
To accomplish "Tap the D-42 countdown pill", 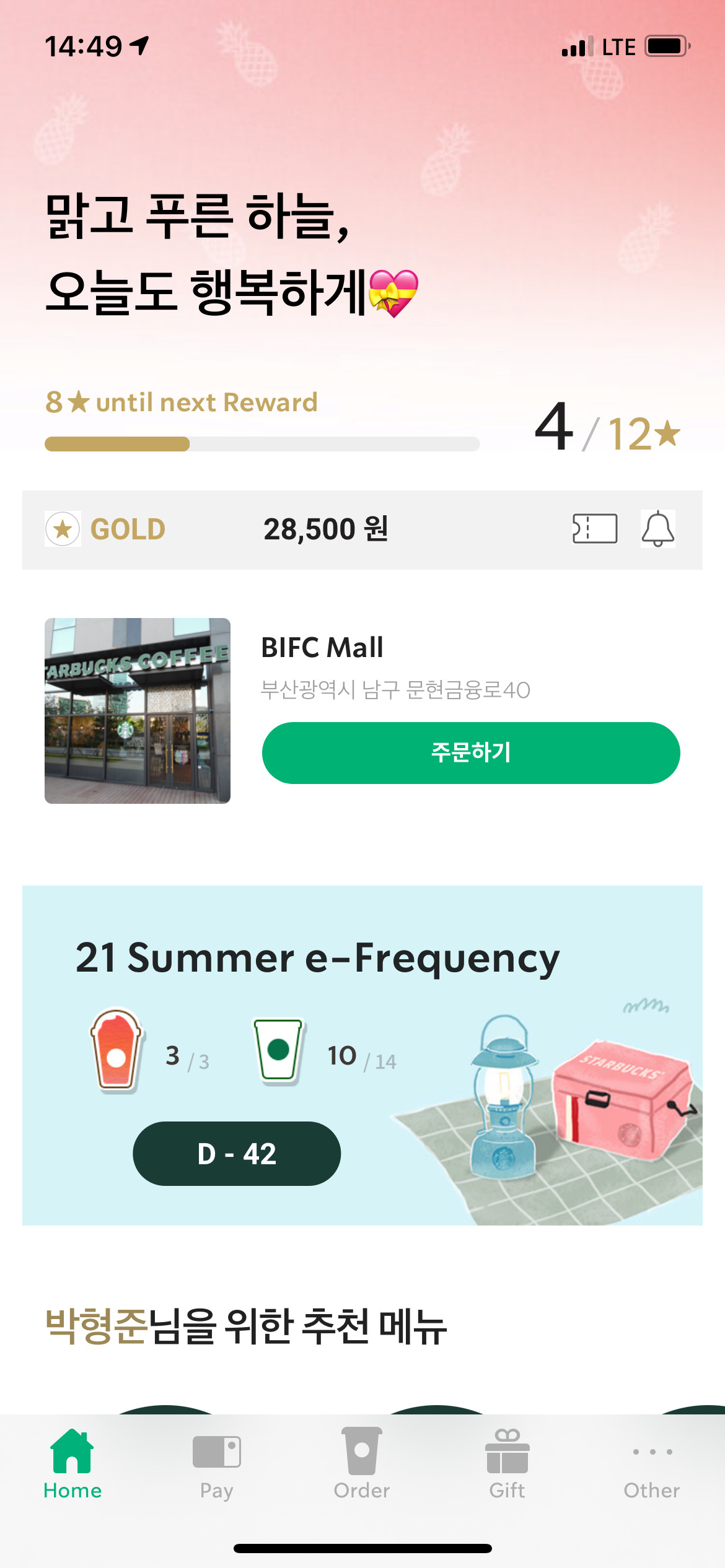I will 236,1153.
